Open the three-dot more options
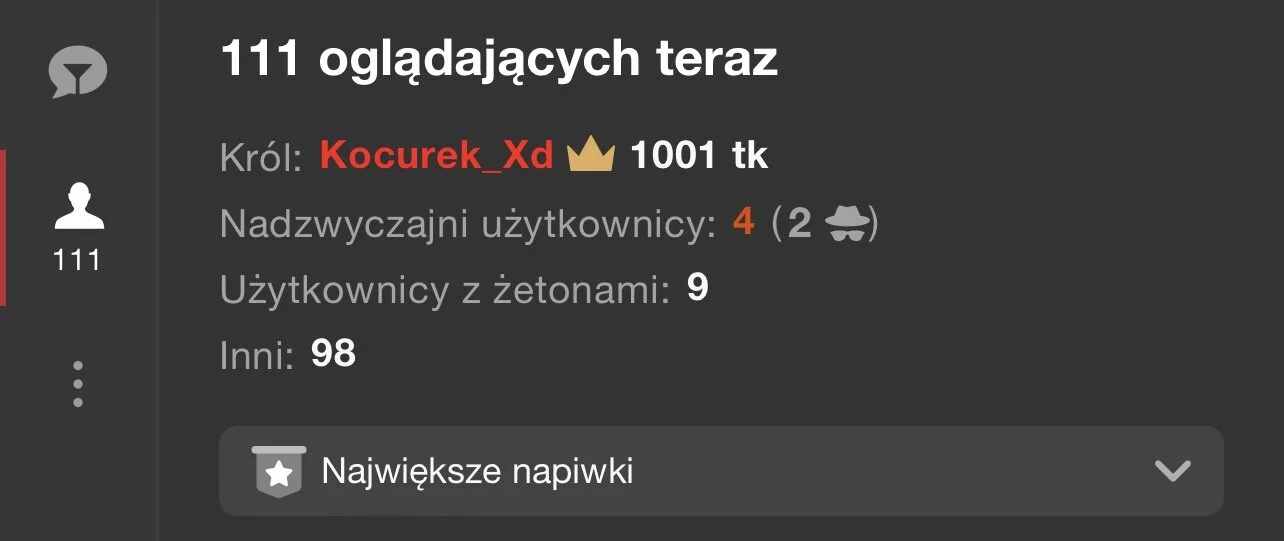This screenshot has width=1284, height=541. click(x=78, y=384)
